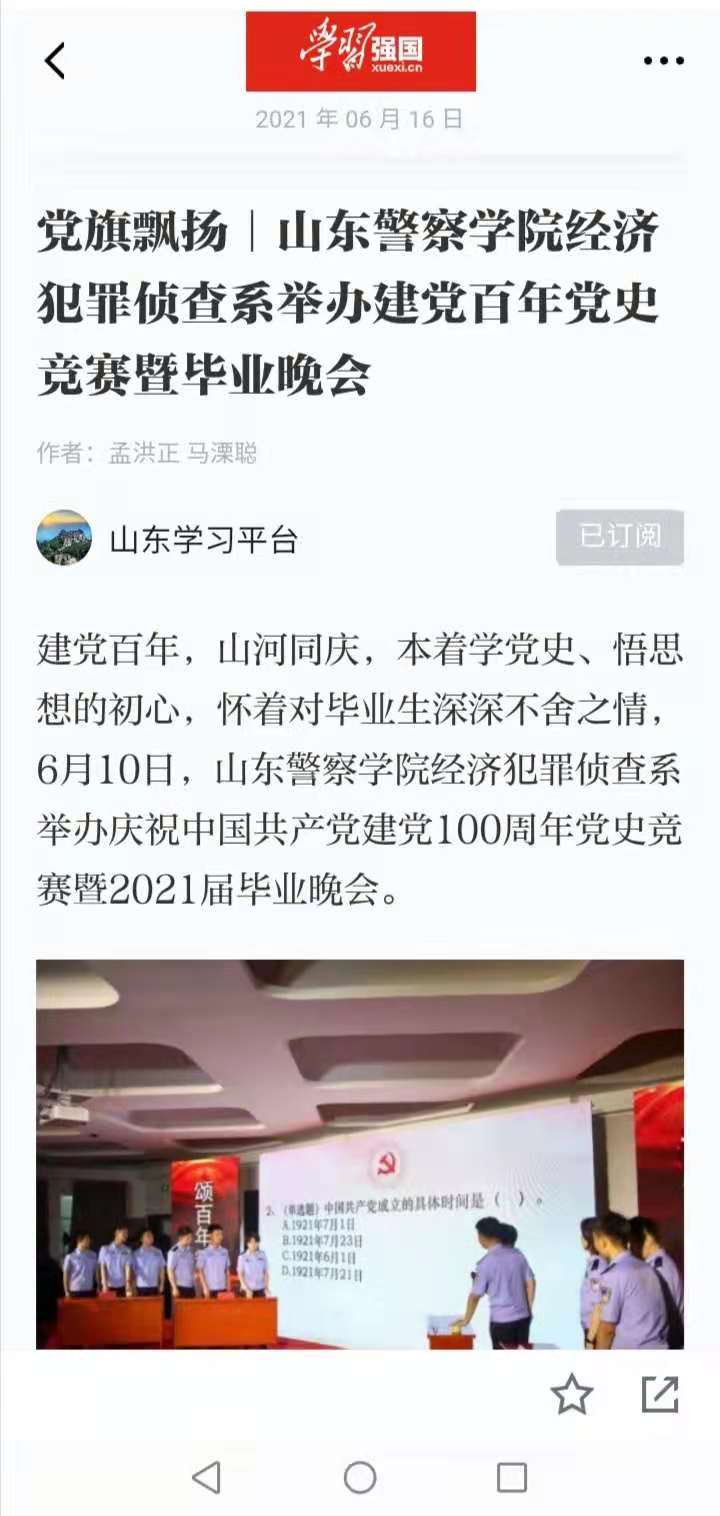720x1516 pixels.
Task: Go back using the top-left arrow
Action: click(x=55, y=61)
